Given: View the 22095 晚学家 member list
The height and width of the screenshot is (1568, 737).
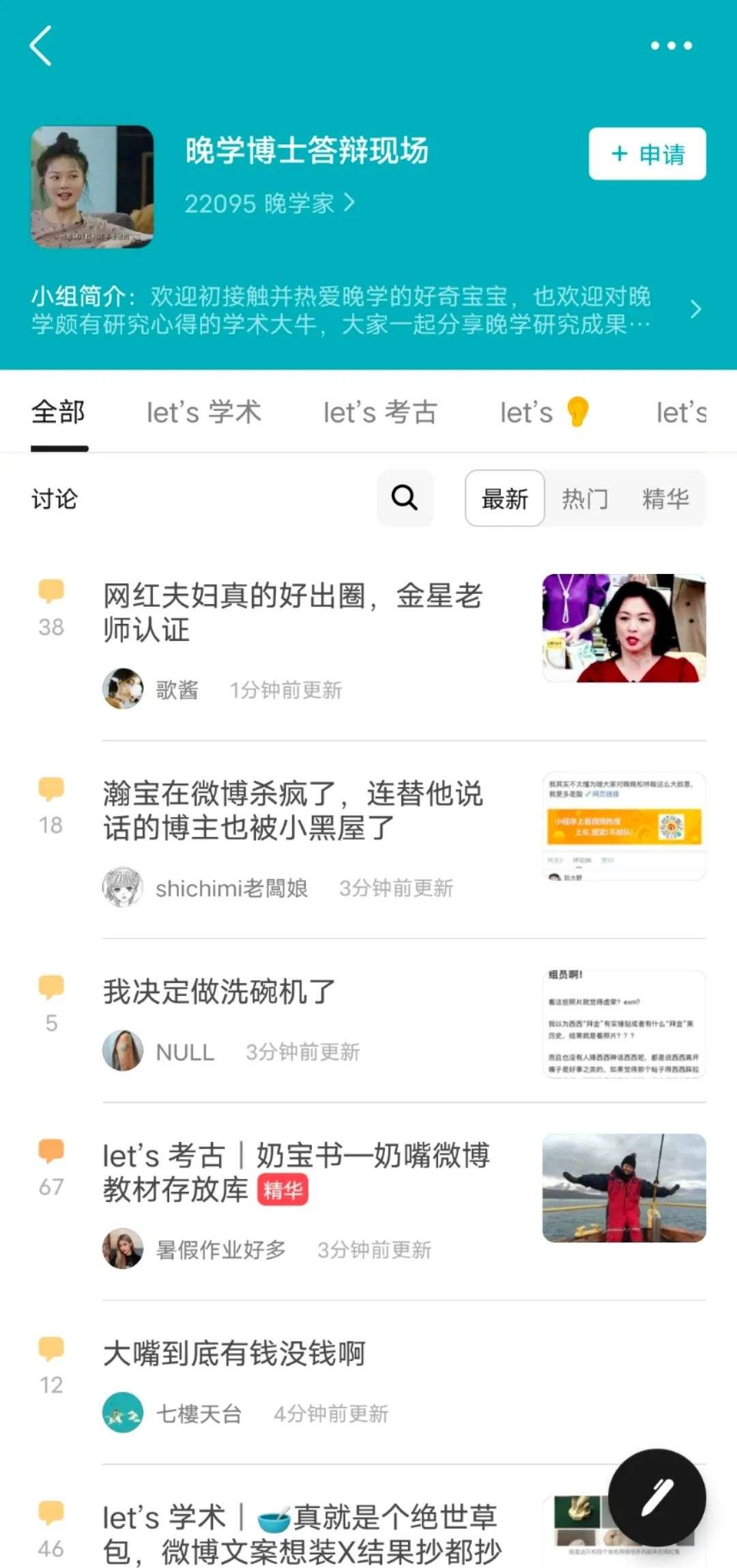Looking at the screenshot, I should (270, 203).
